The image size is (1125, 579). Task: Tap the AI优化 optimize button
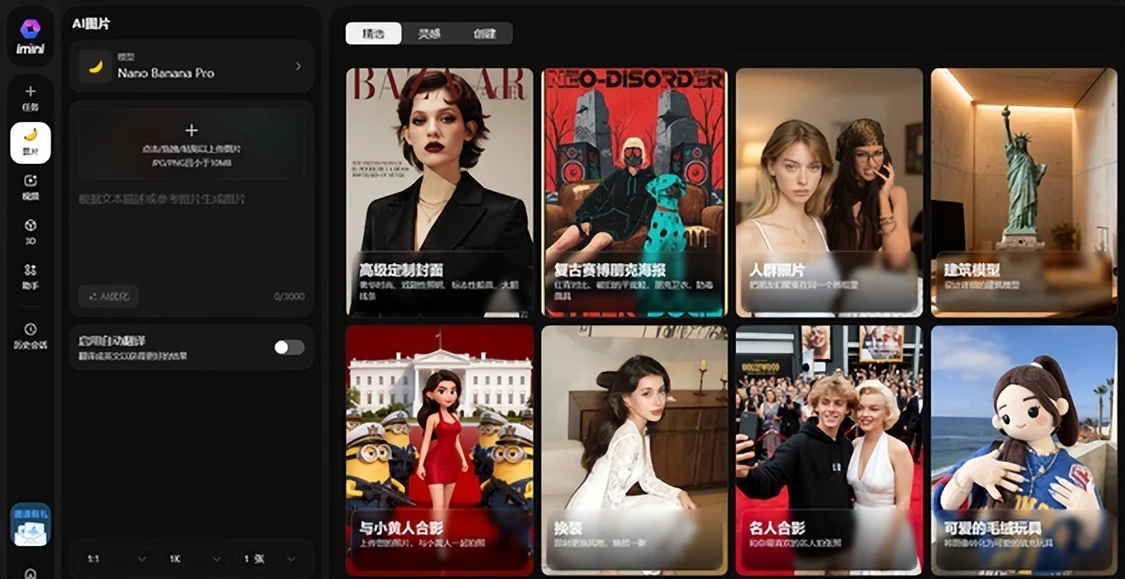108,296
